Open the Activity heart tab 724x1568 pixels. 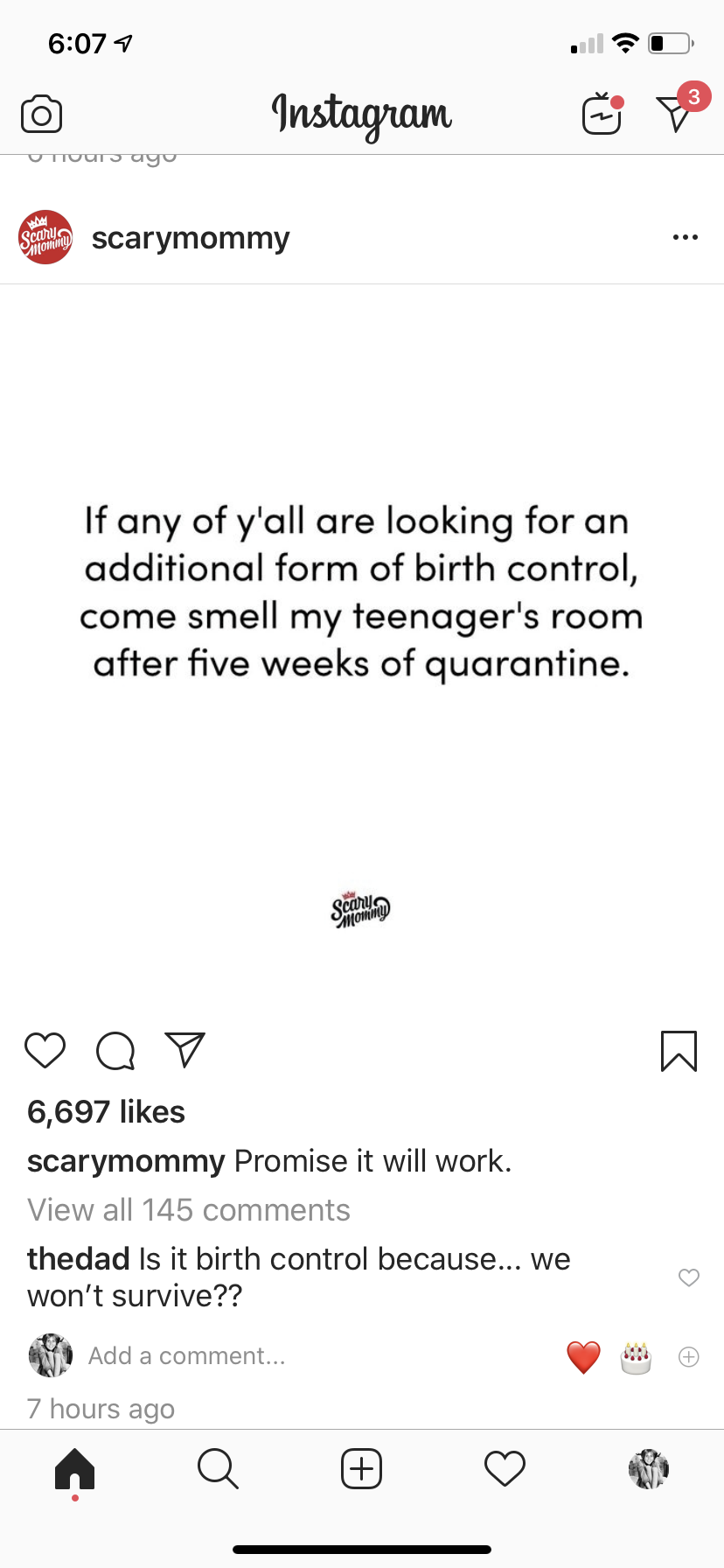pos(505,1468)
